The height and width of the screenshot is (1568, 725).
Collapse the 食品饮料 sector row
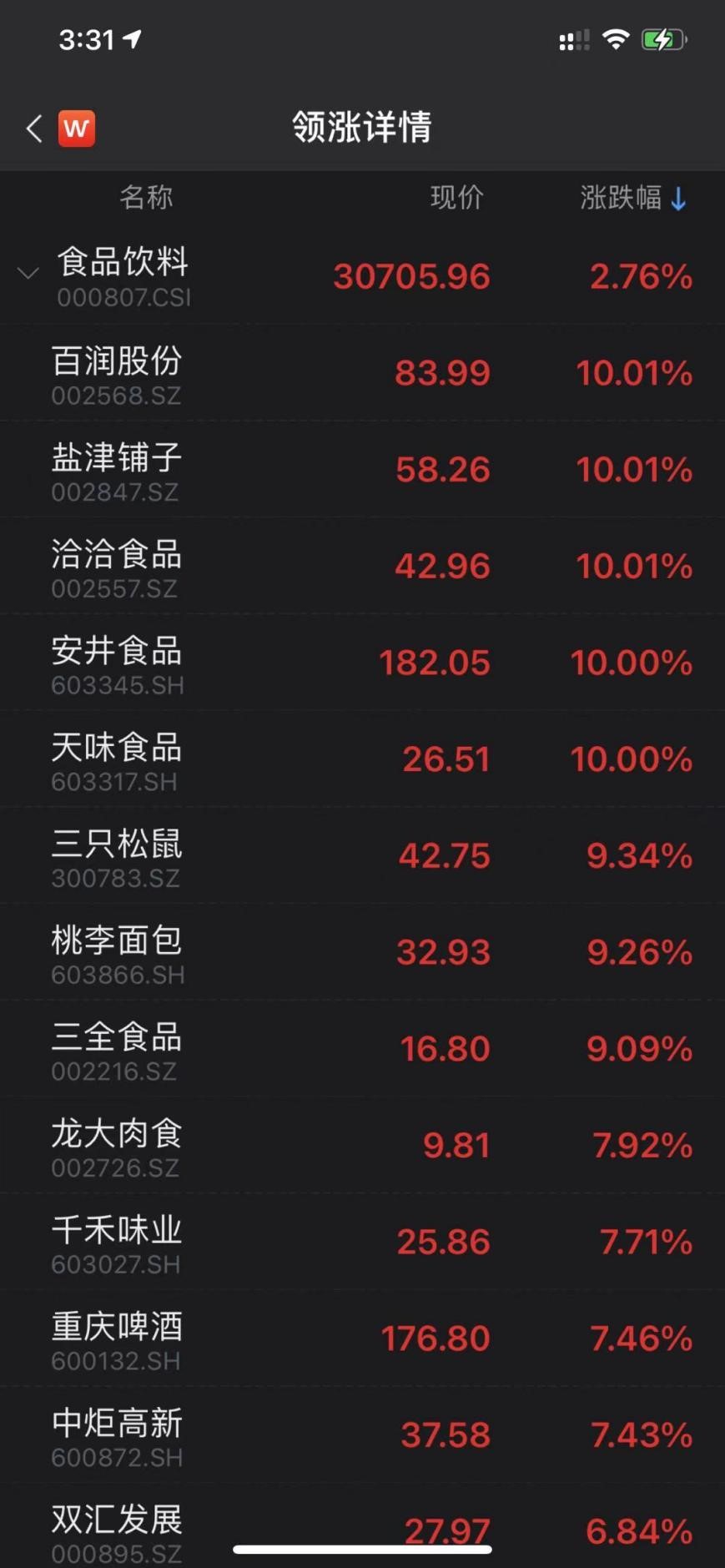(28, 274)
